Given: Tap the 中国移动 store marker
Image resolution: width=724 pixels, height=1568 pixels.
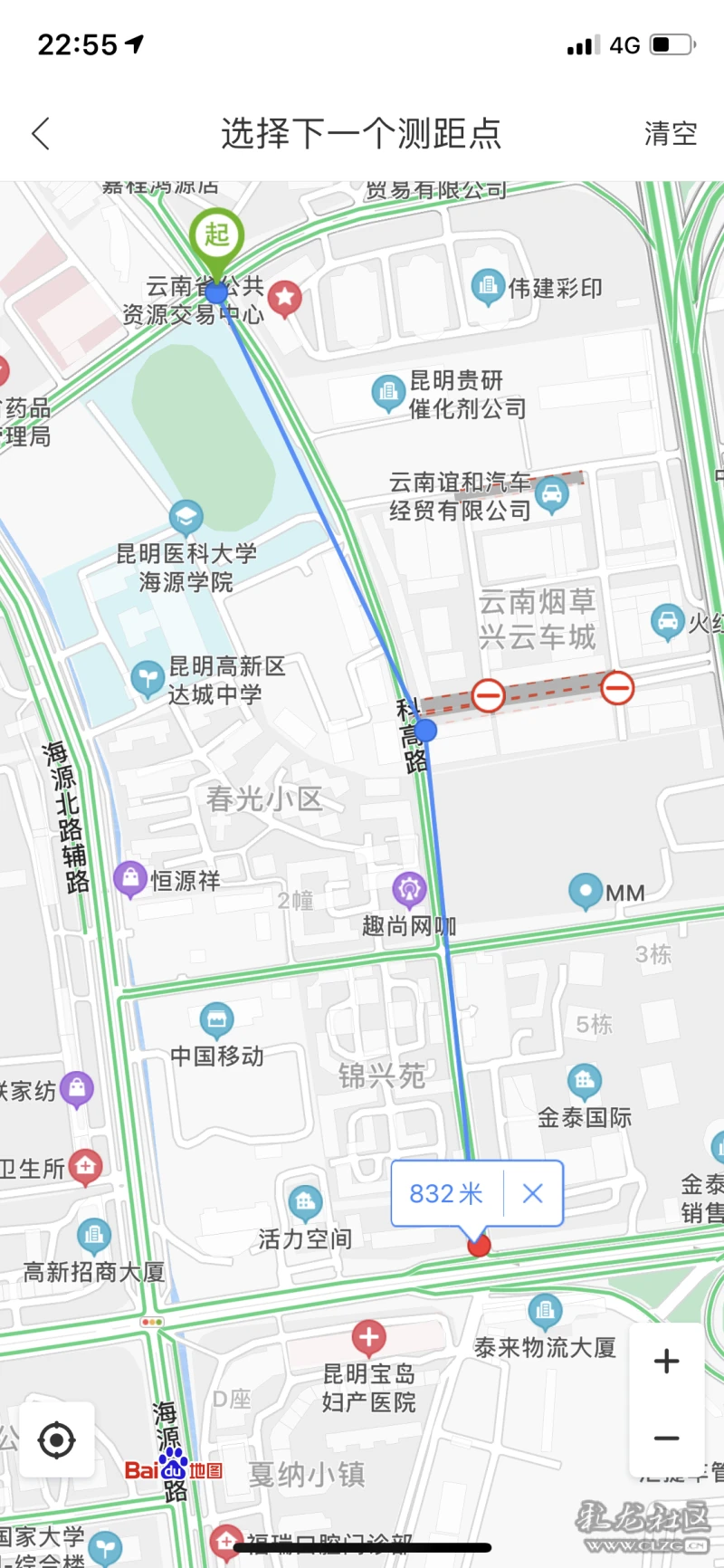Looking at the screenshot, I should click(216, 1021).
